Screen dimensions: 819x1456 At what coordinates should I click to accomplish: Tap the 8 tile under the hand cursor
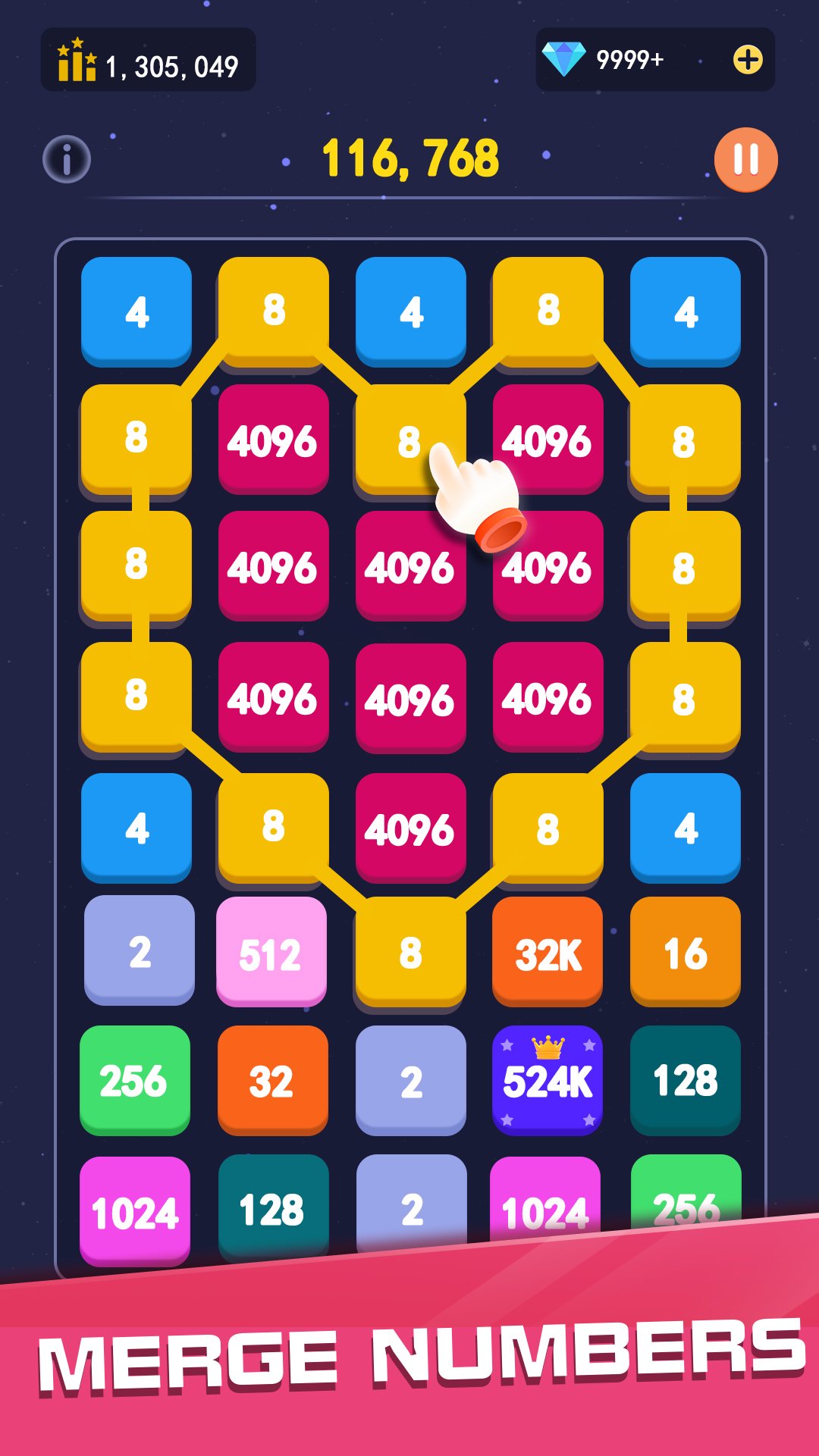pyautogui.click(x=411, y=441)
